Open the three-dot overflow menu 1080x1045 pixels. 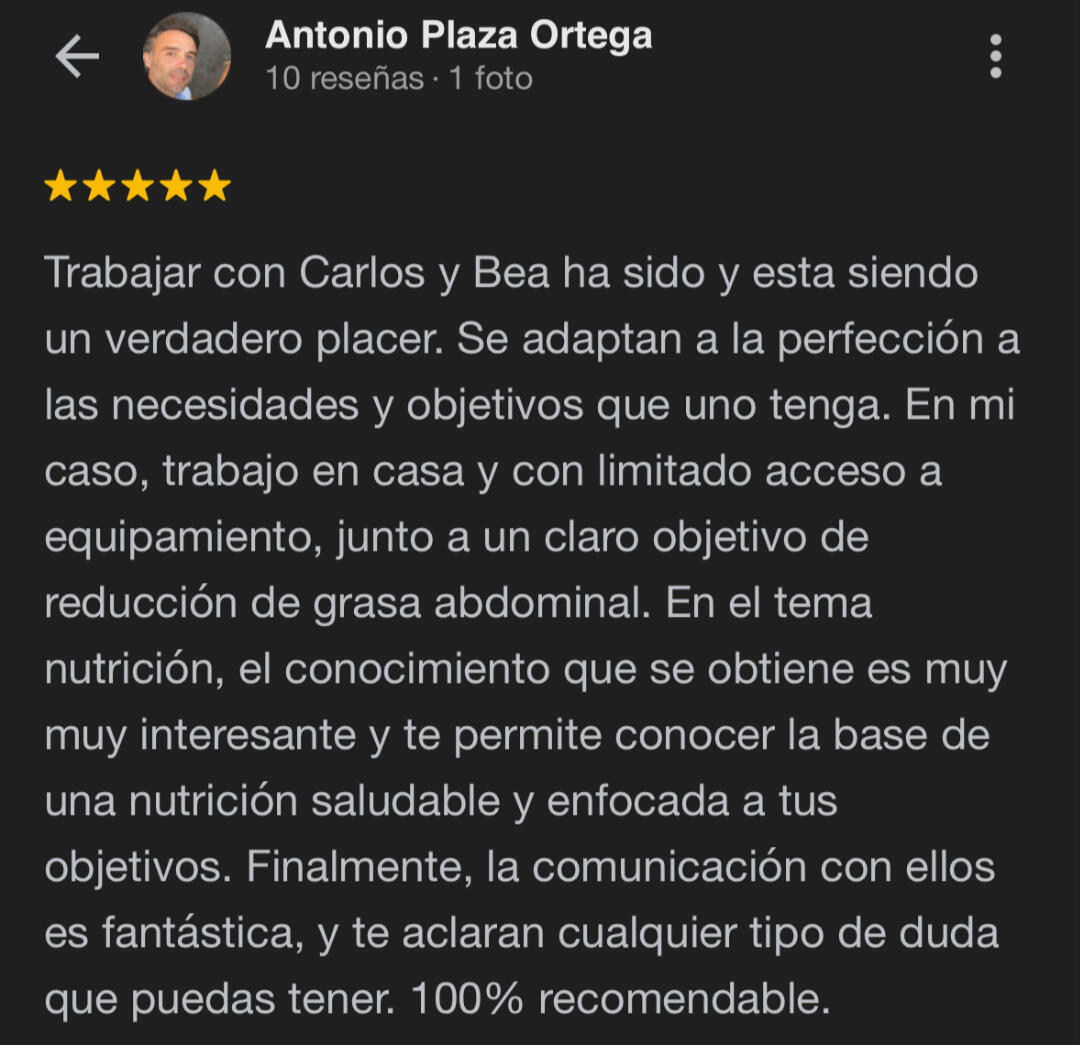994,57
